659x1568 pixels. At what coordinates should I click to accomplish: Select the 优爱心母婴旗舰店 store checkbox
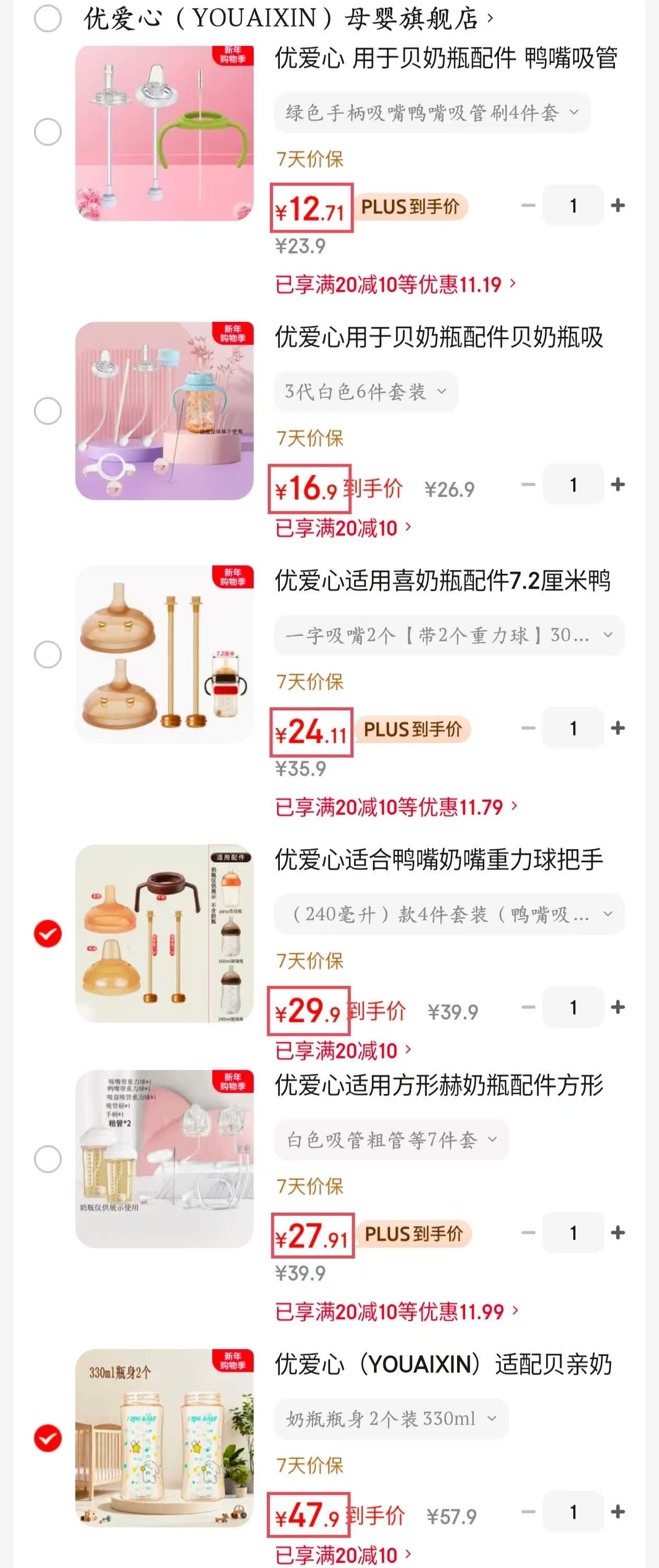pyautogui.click(x=48, y=18)
